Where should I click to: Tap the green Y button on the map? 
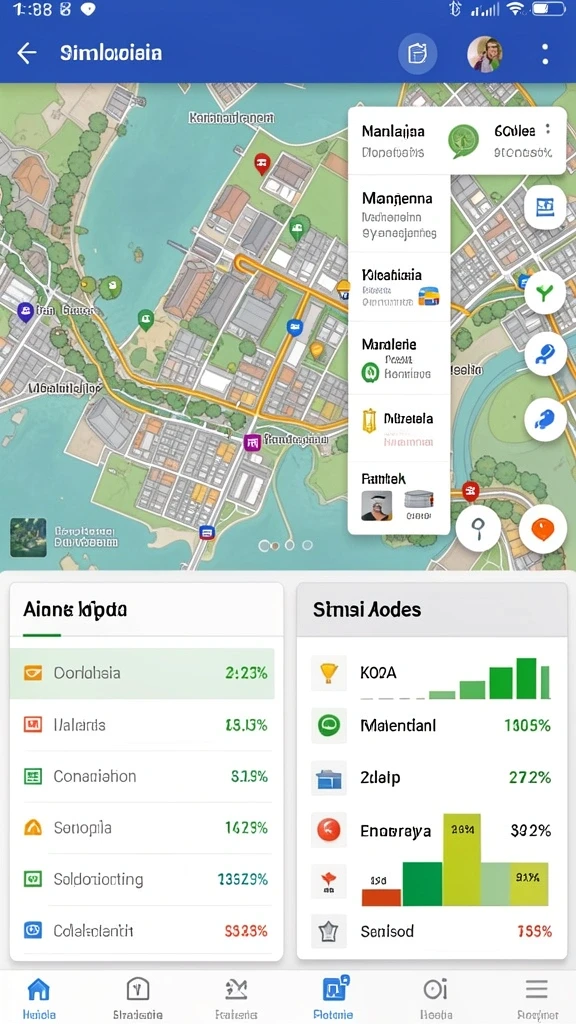545,293
